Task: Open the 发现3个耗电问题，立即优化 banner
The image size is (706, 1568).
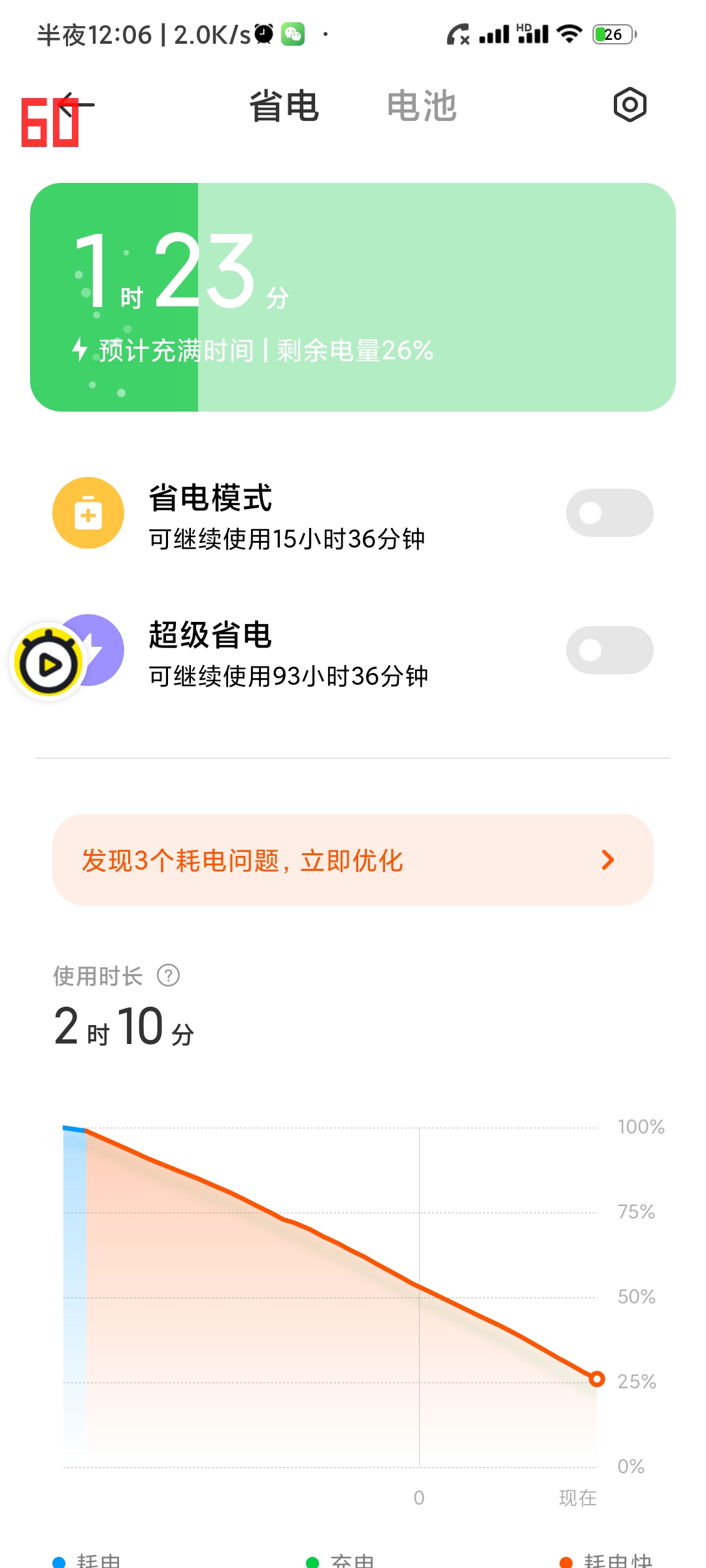Action: (353, 860)
